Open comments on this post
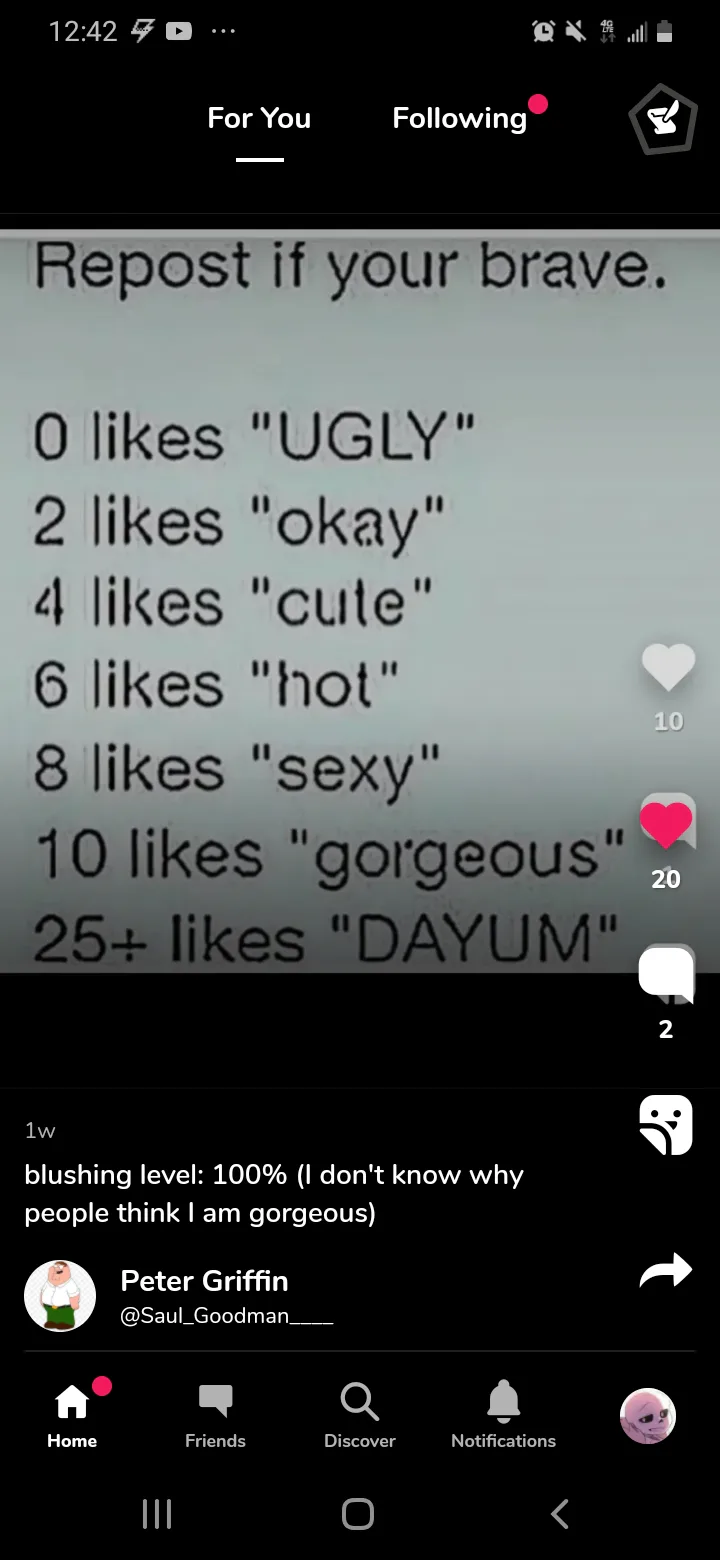Screen dimensions: 720x1560 pos(666,974)
